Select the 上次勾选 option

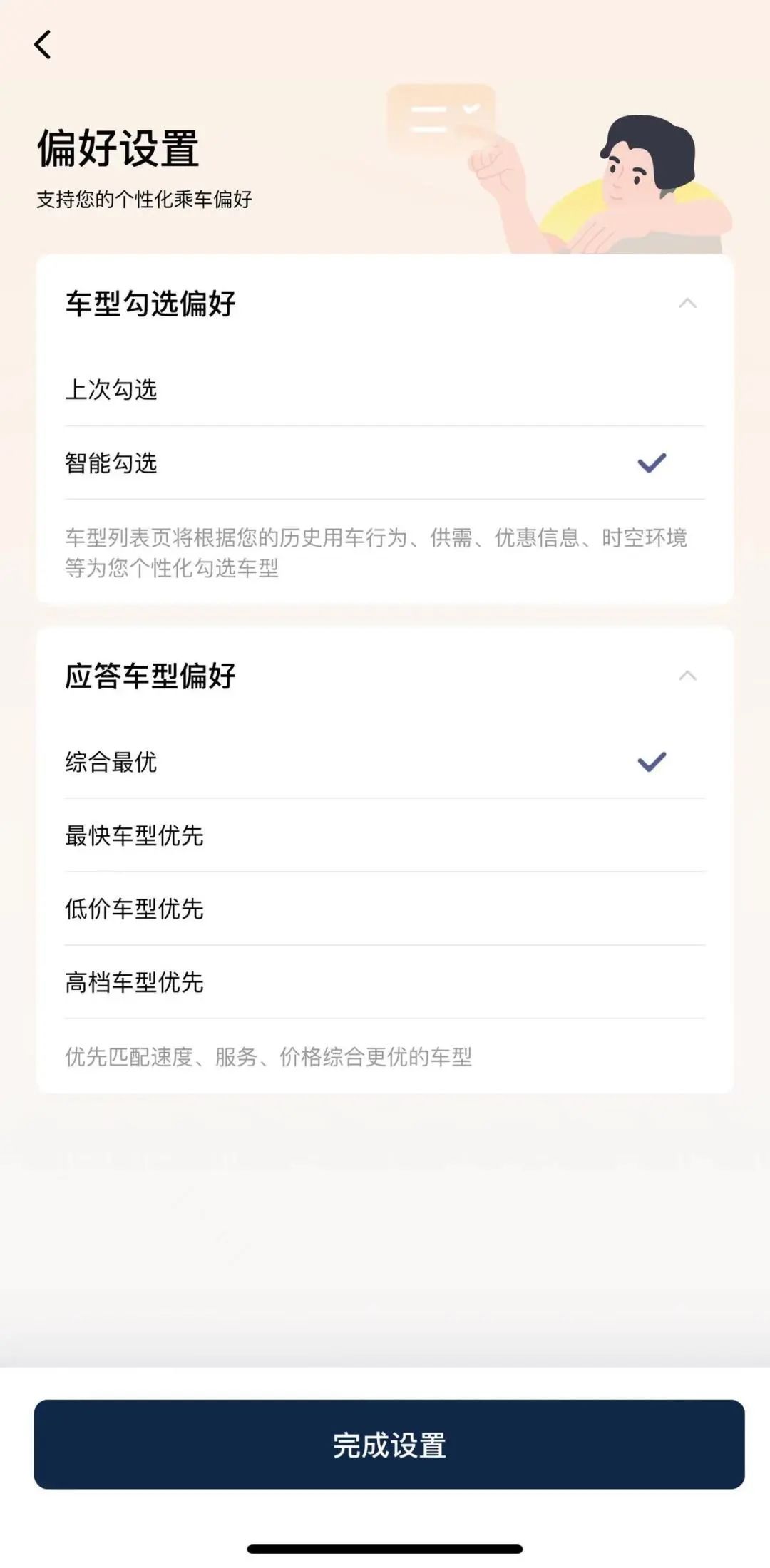point(385,390)
